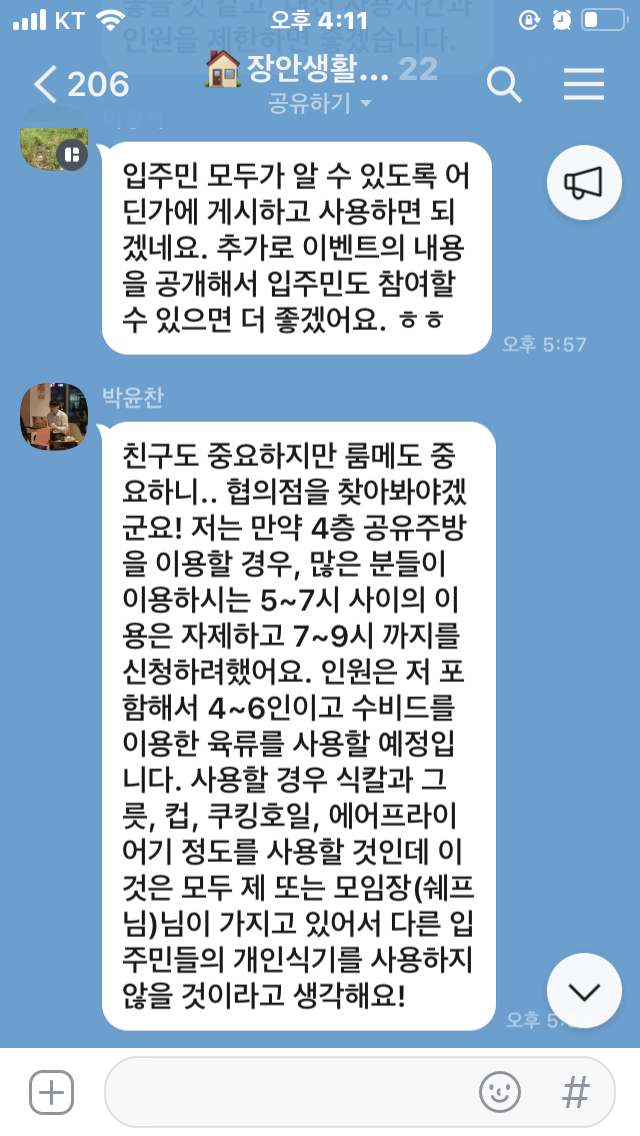View 박윤찬's profile picture

click(54, 416)
